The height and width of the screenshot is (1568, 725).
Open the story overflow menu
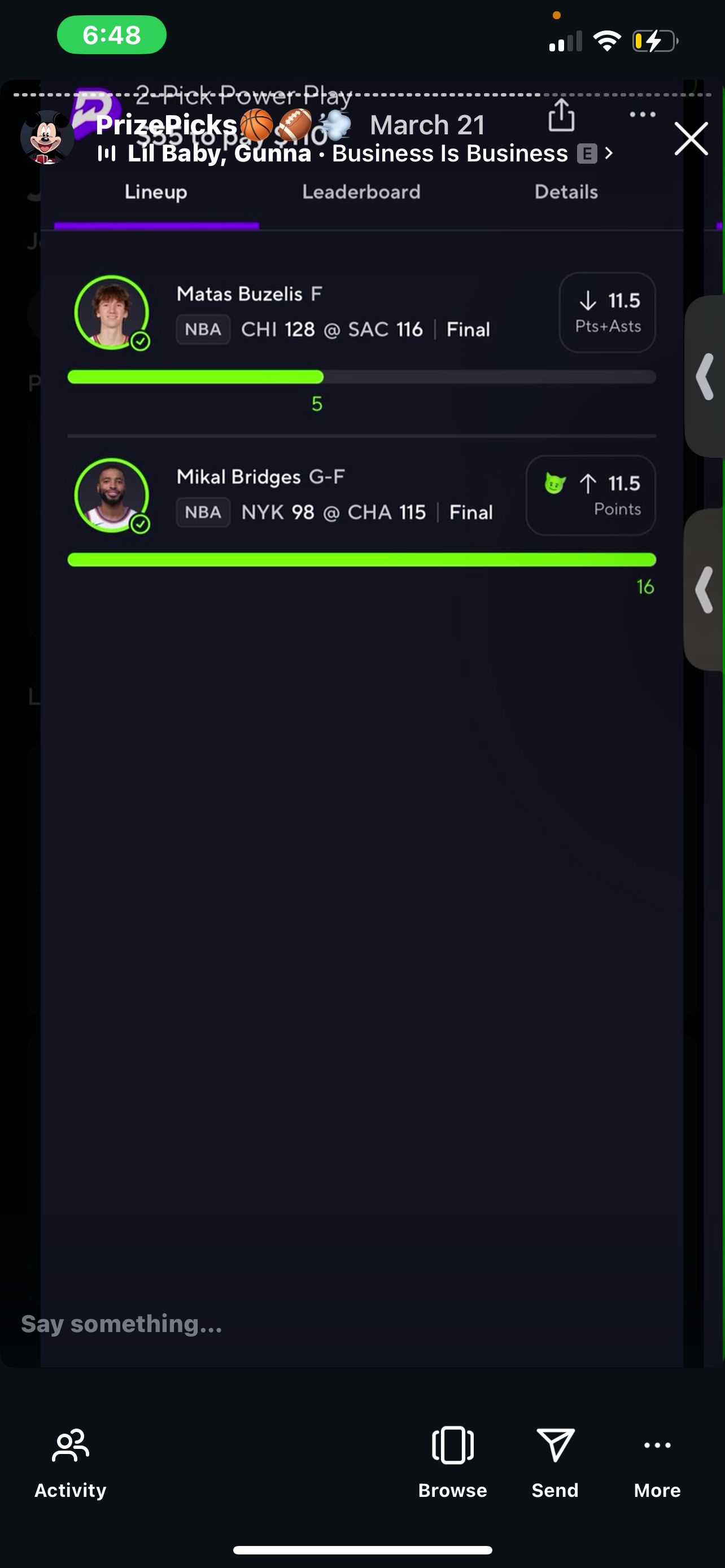642,115
